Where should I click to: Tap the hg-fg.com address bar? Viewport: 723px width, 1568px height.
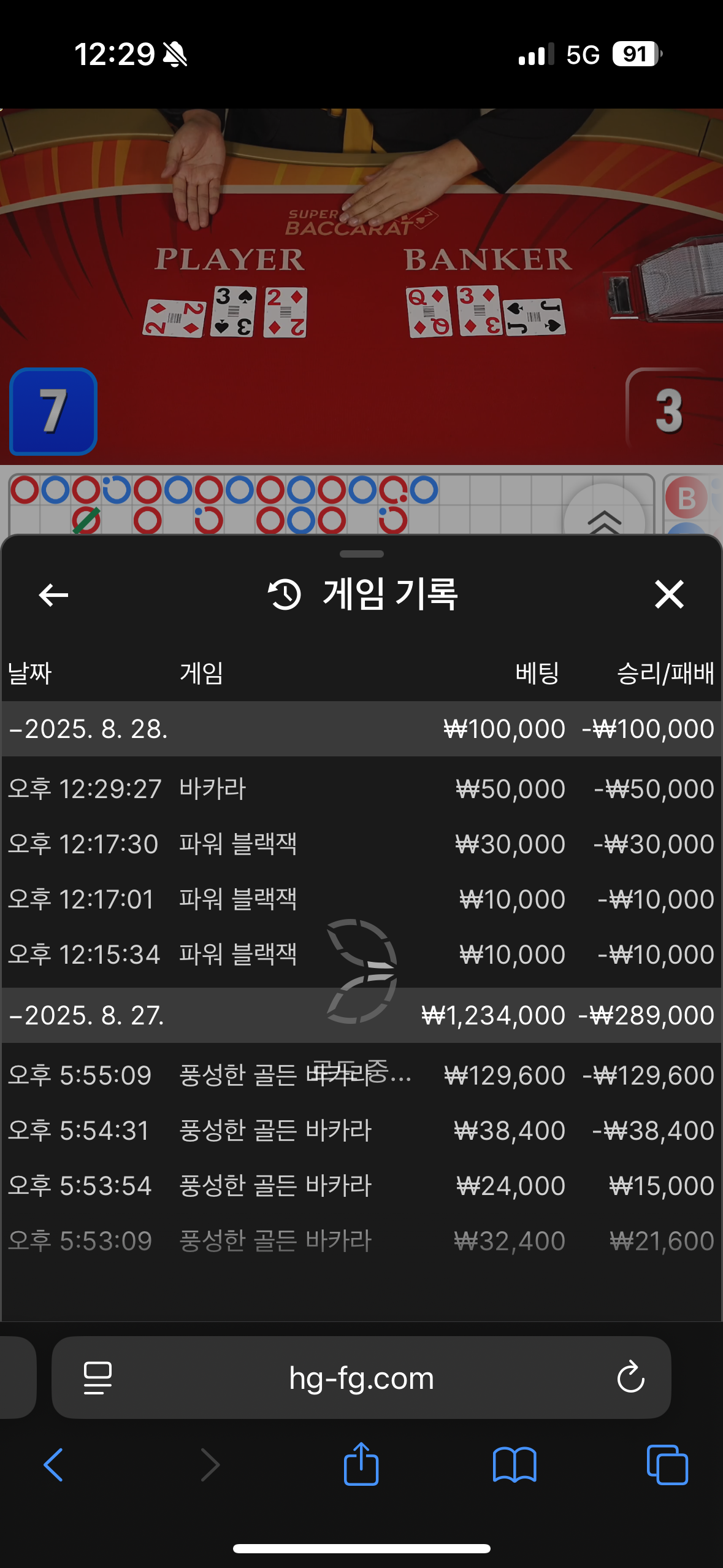361,1378
